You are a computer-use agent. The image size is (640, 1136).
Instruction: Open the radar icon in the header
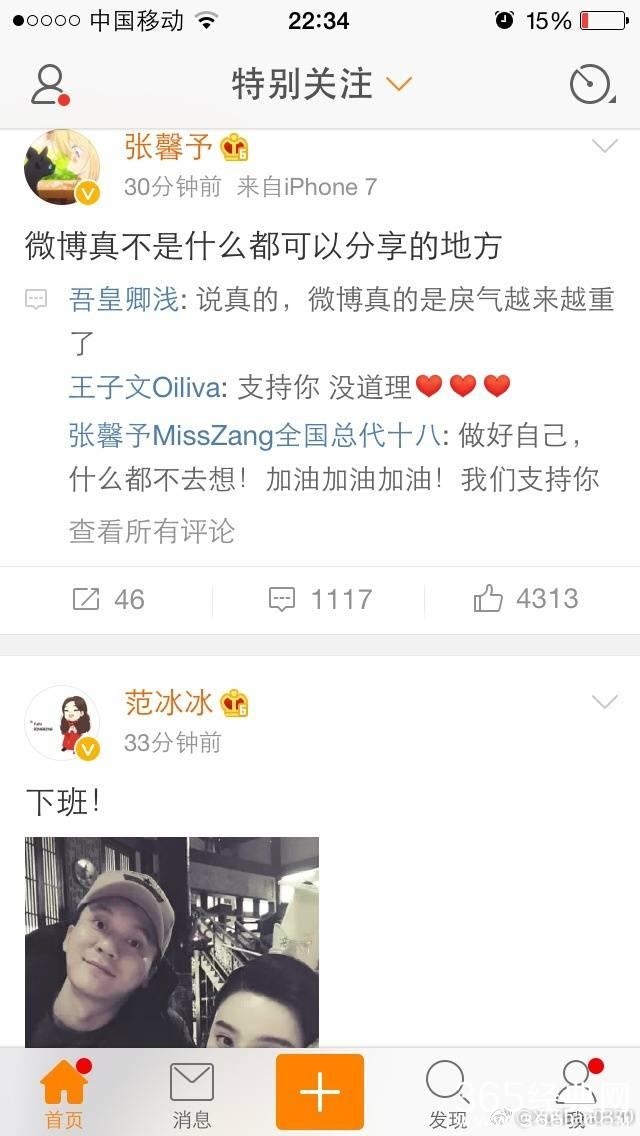click(590, 84)
